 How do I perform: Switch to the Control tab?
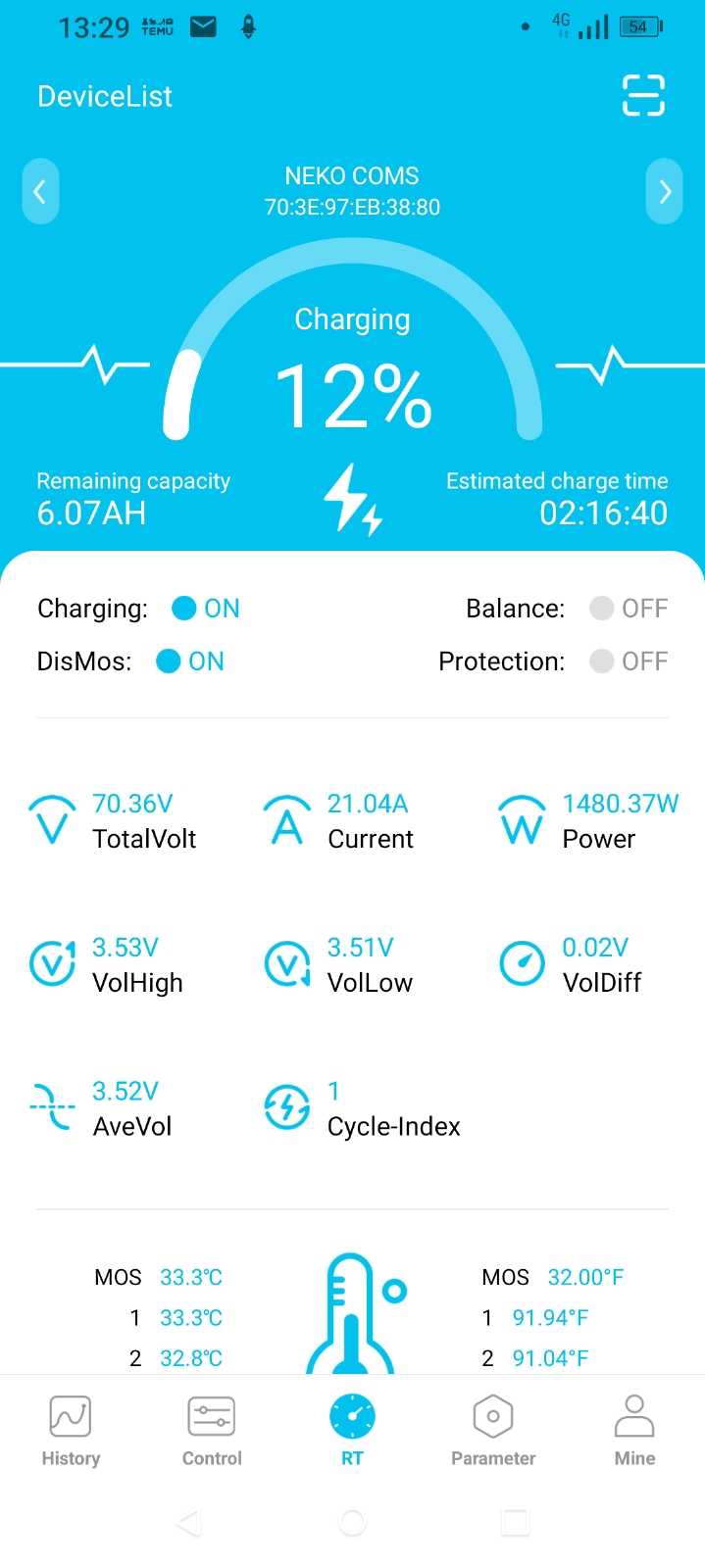(x=212, y=1431)
